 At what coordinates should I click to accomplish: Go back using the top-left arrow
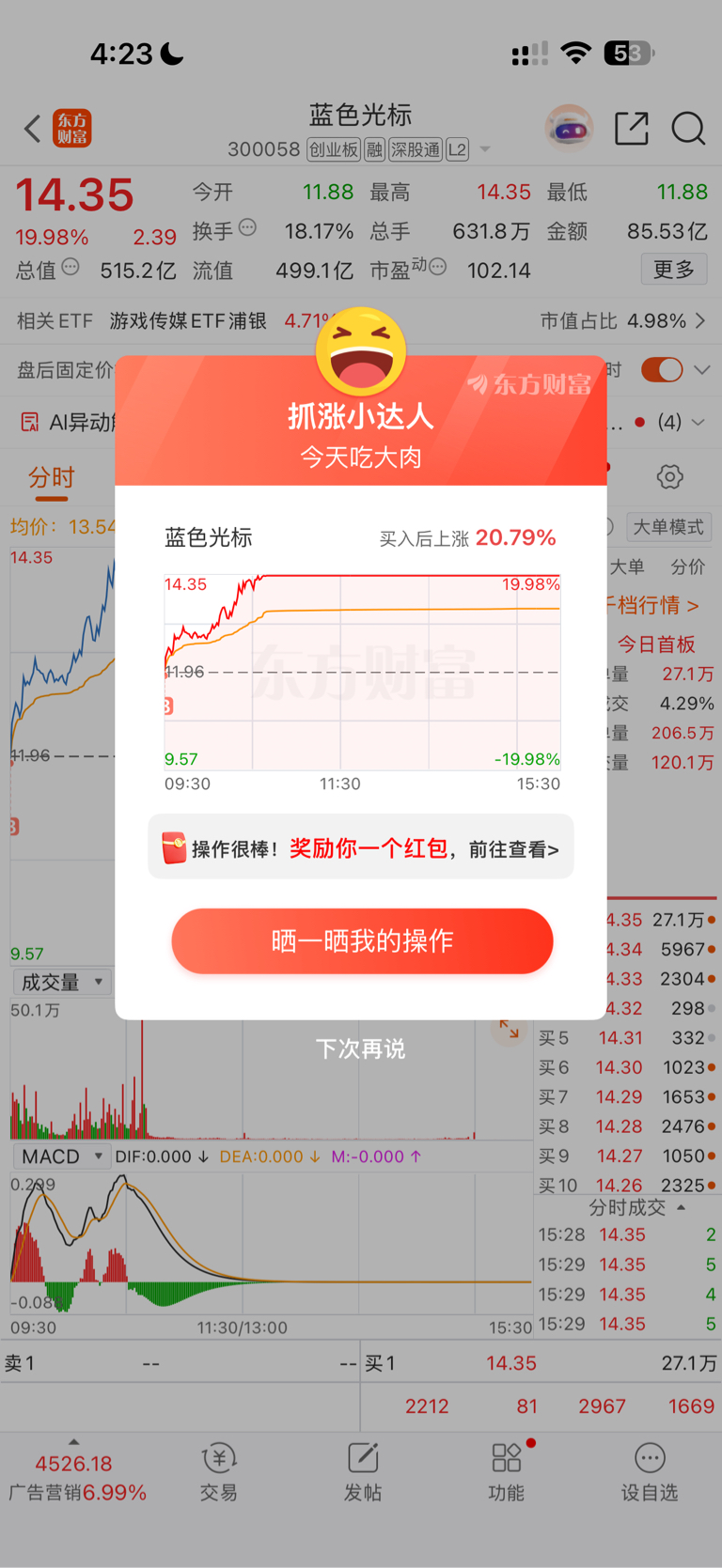click(33, 129)
